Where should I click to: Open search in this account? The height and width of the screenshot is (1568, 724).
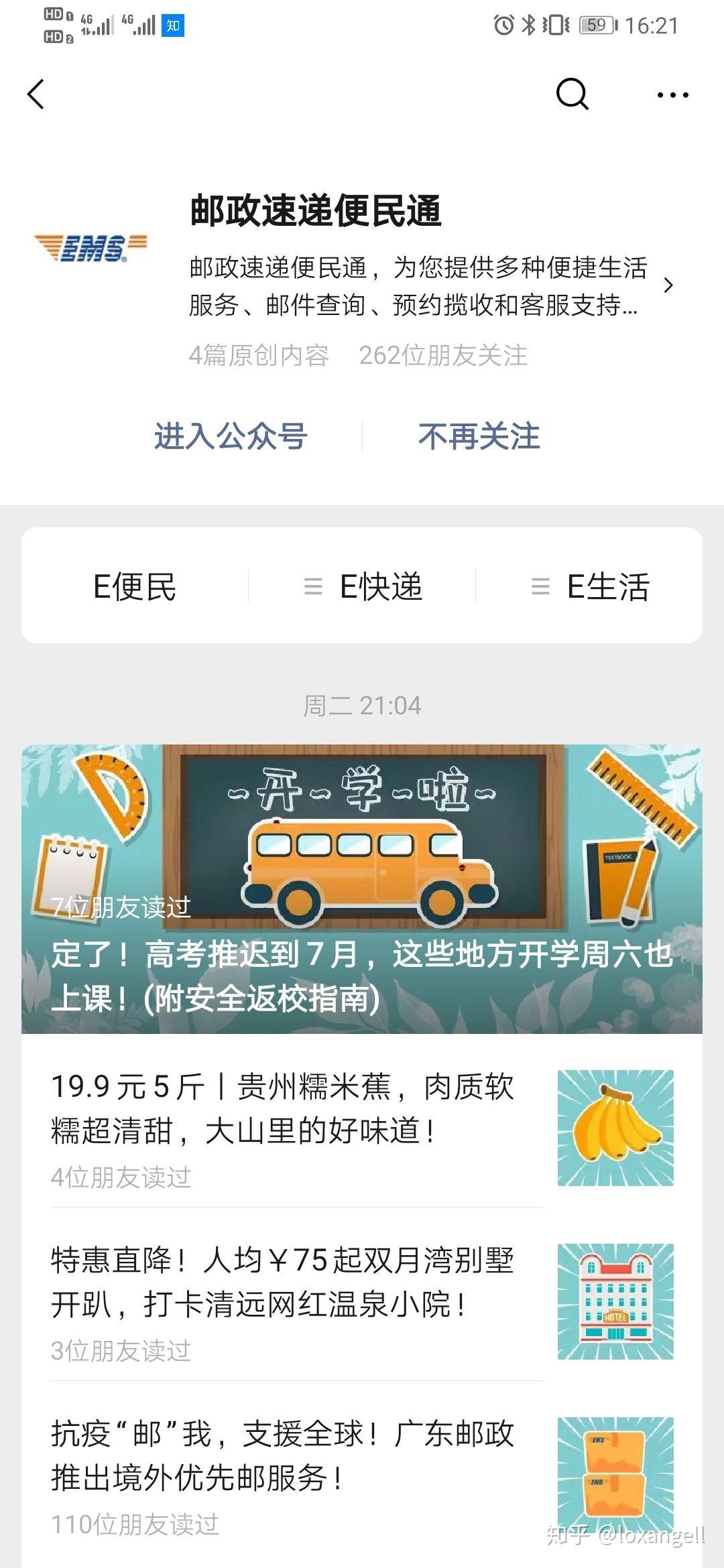tap(572, 94)
